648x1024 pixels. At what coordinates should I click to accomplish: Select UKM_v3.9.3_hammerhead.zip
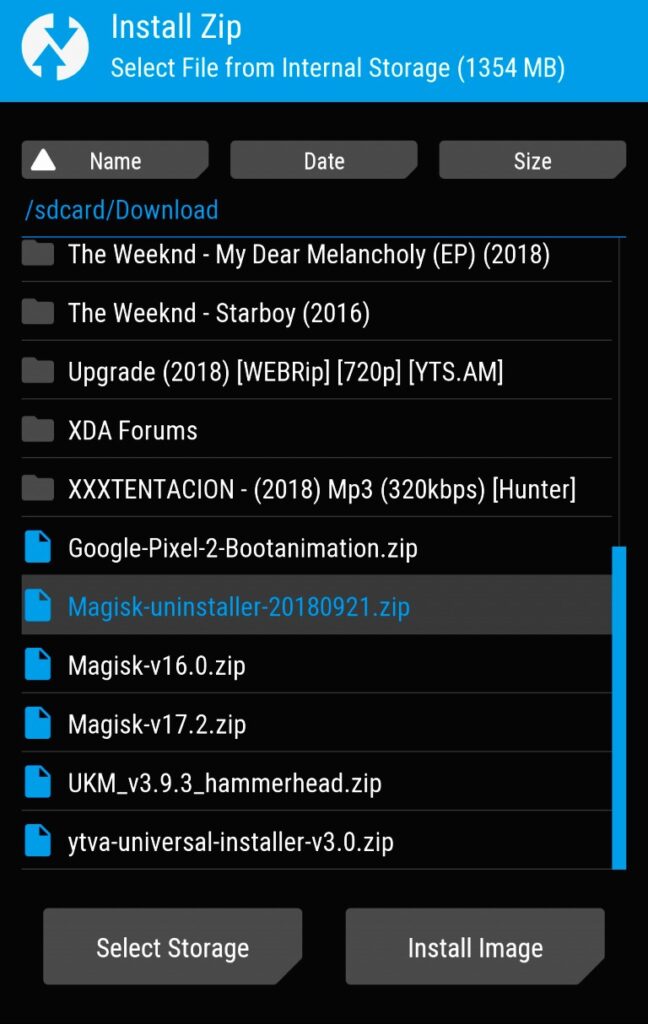click(x=224, y=783)
